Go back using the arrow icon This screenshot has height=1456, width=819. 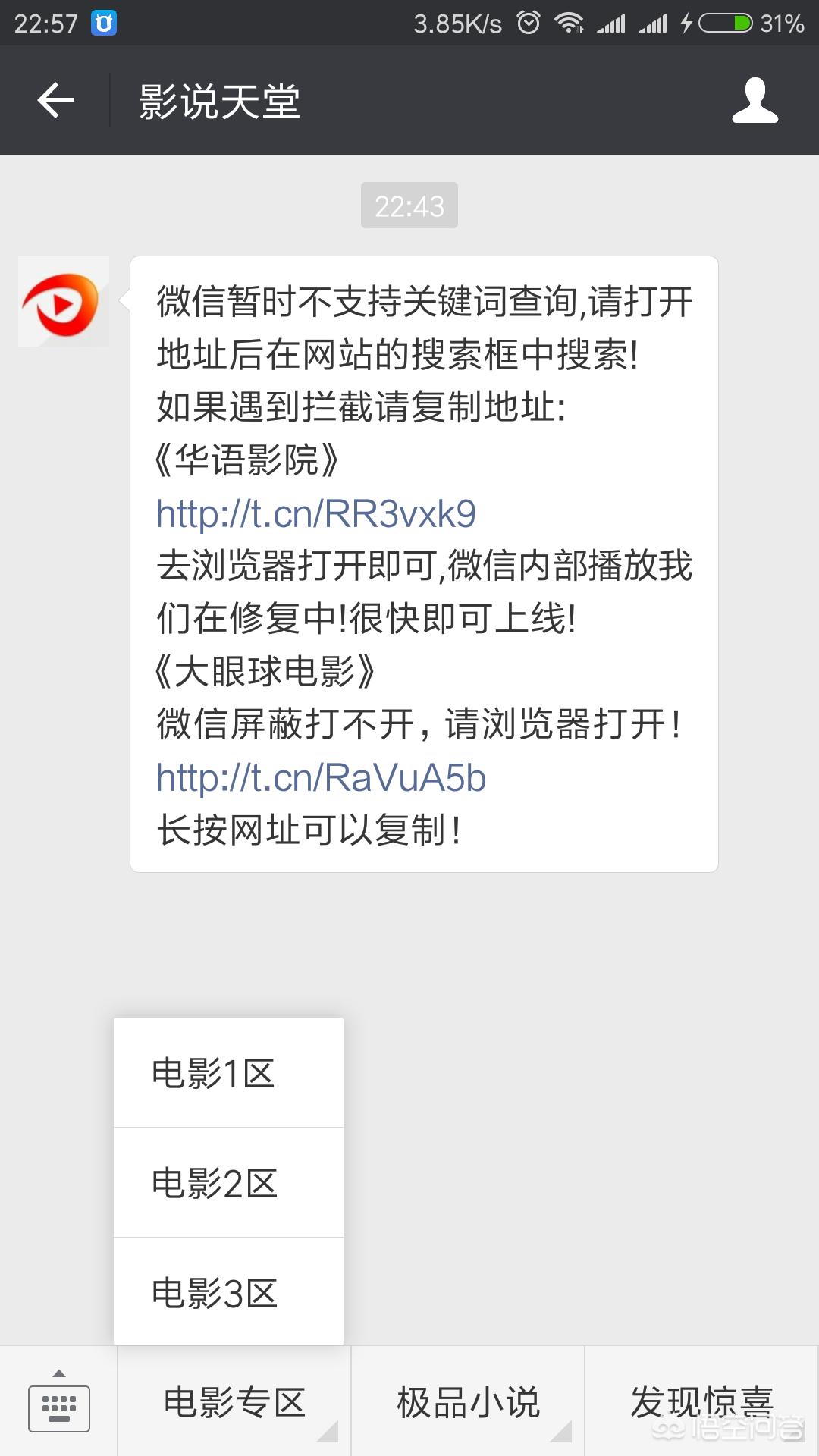point(55,100)
